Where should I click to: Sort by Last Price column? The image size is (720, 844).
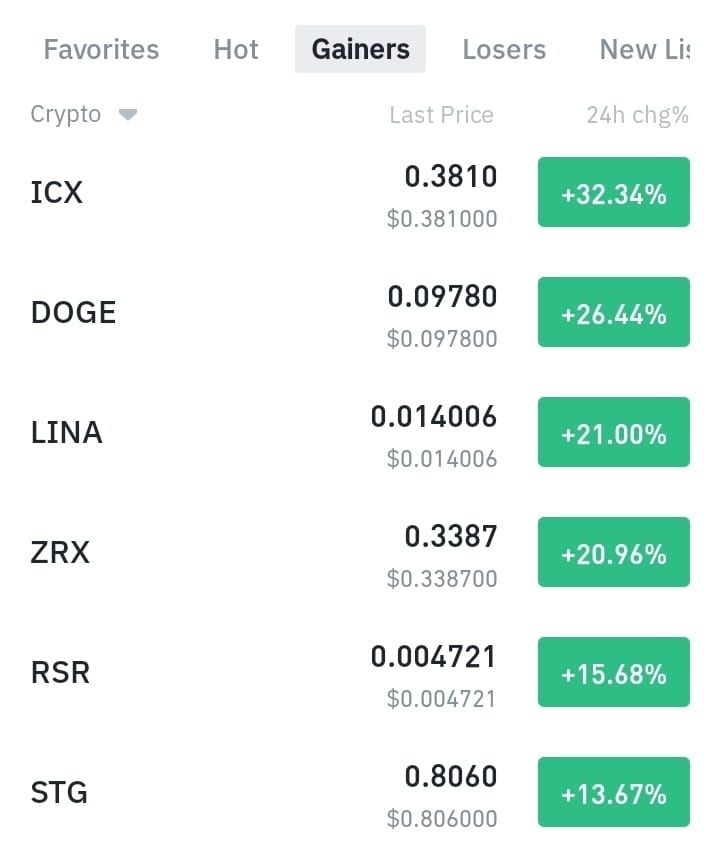click(x=441, y=114)
